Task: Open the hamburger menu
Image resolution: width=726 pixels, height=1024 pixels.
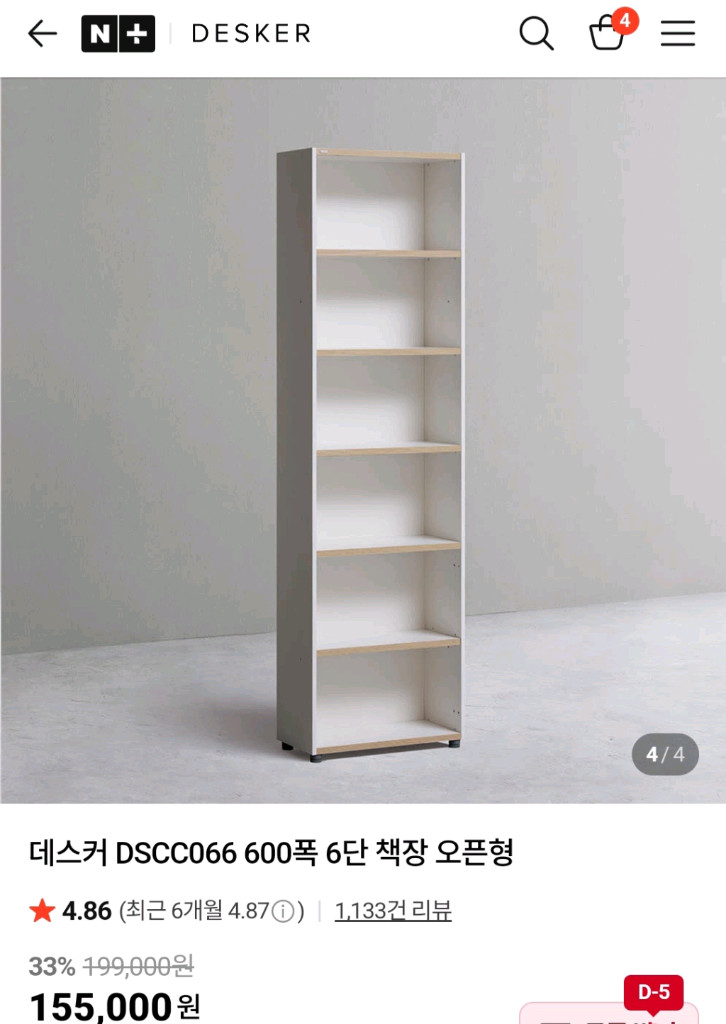Action: click(x=677, y=33)
